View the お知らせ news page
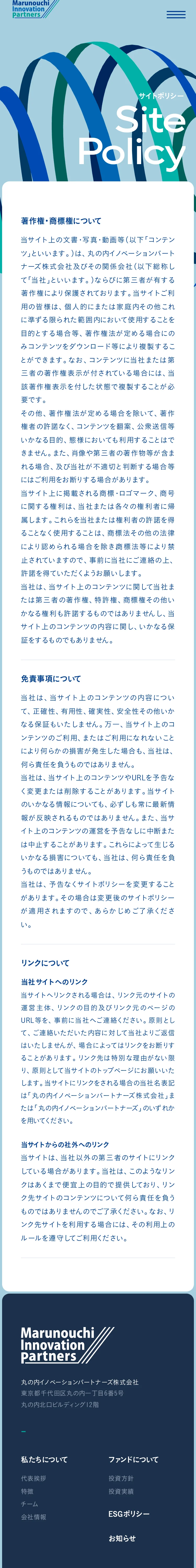Viewport: 196px width, 1568px height. tap(122, 1538)
